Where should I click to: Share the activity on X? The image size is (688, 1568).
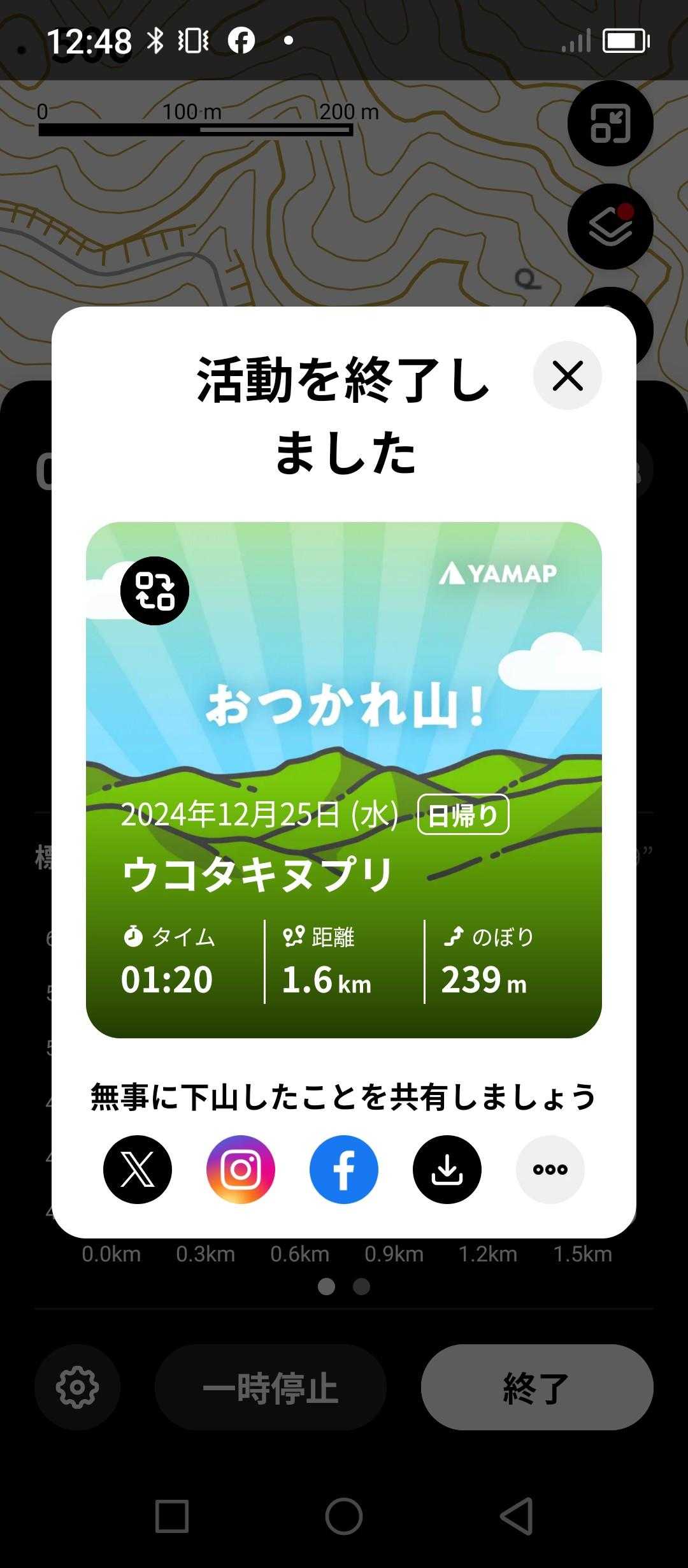138,1169
